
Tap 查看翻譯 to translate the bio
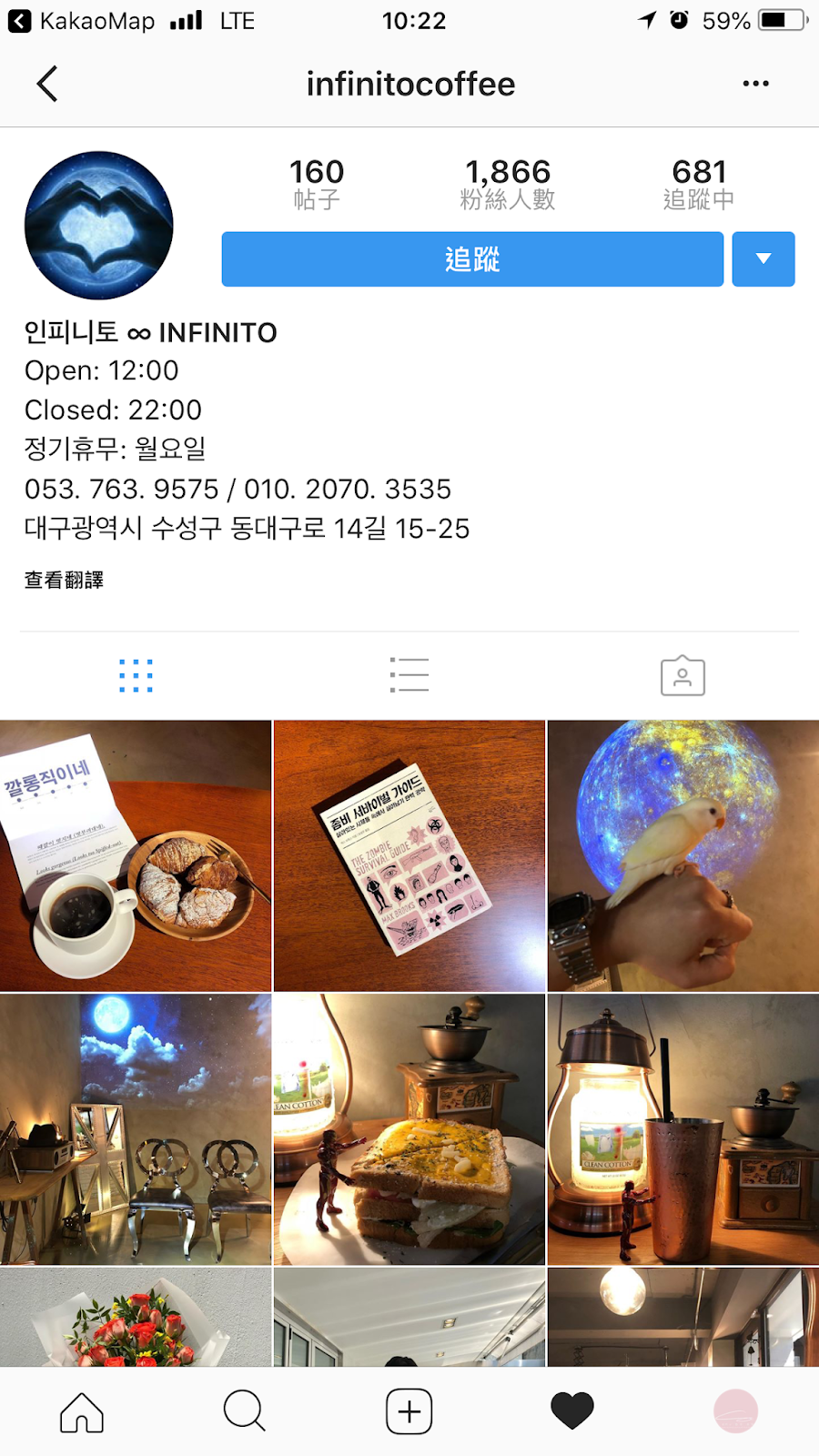click(64, 580)
